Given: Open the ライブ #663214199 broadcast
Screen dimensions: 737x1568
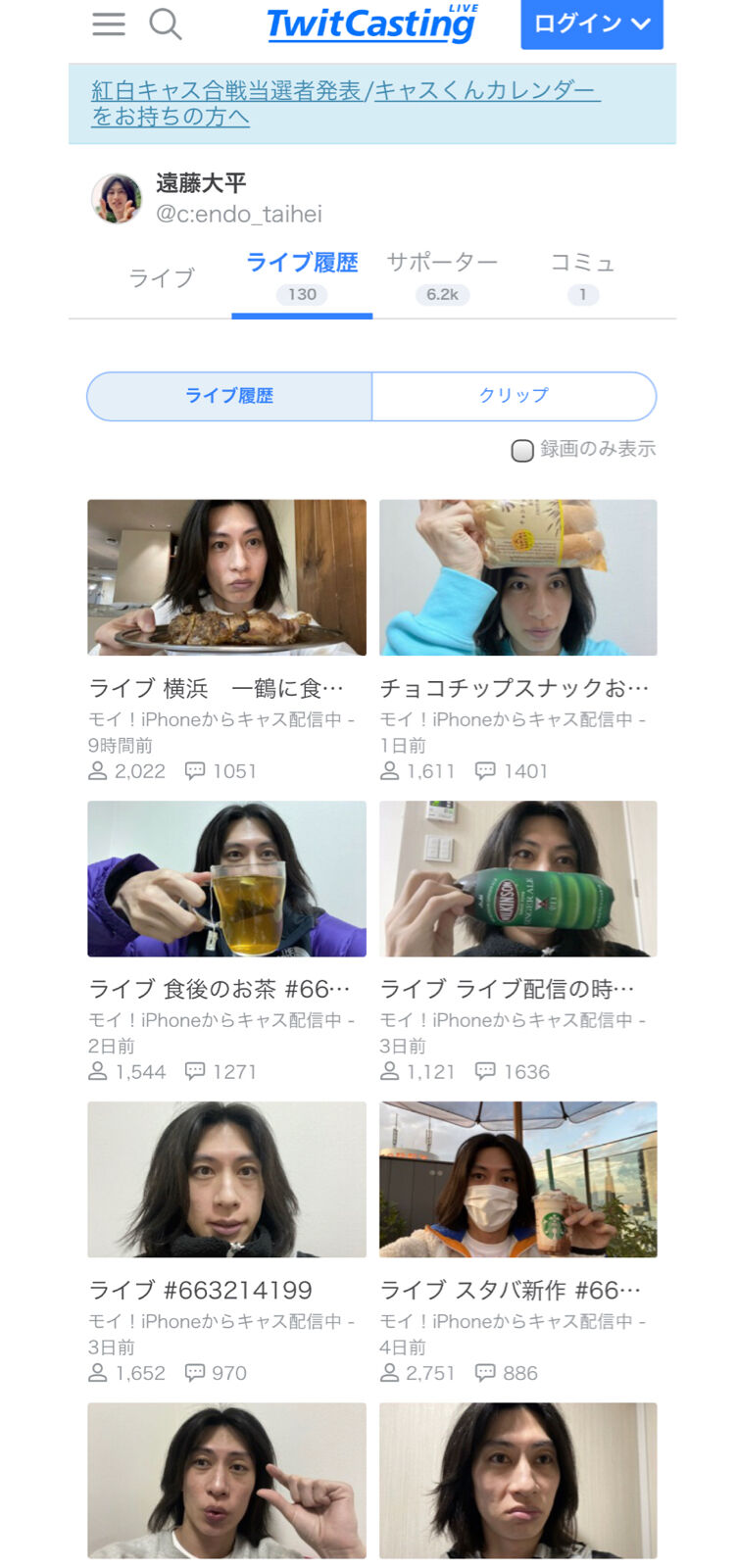Looking at the screenshot, I should [226, 1180].
